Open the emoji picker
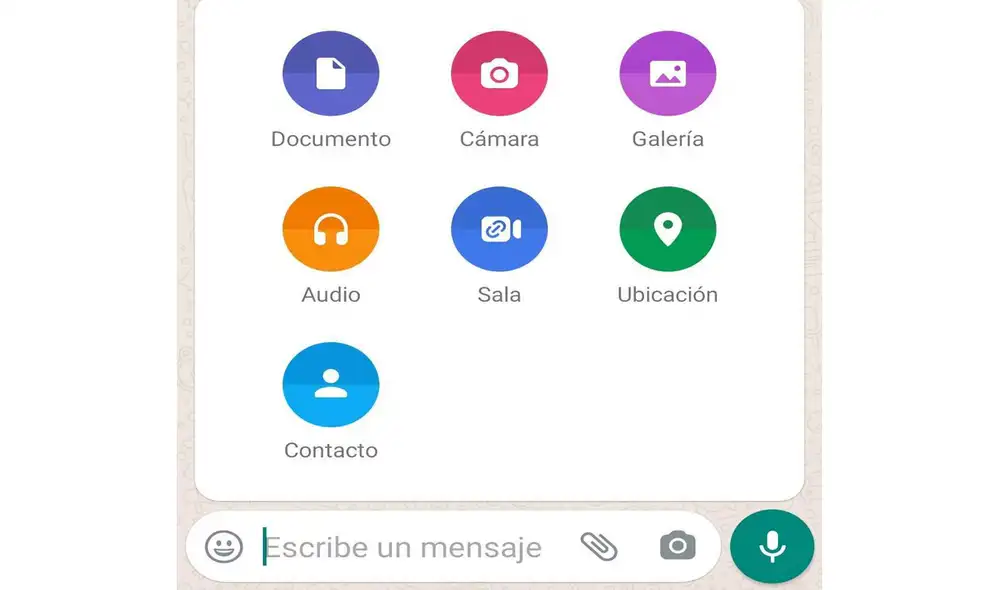The width and height of the screenshot is (1000, 590). coord(224,547)
